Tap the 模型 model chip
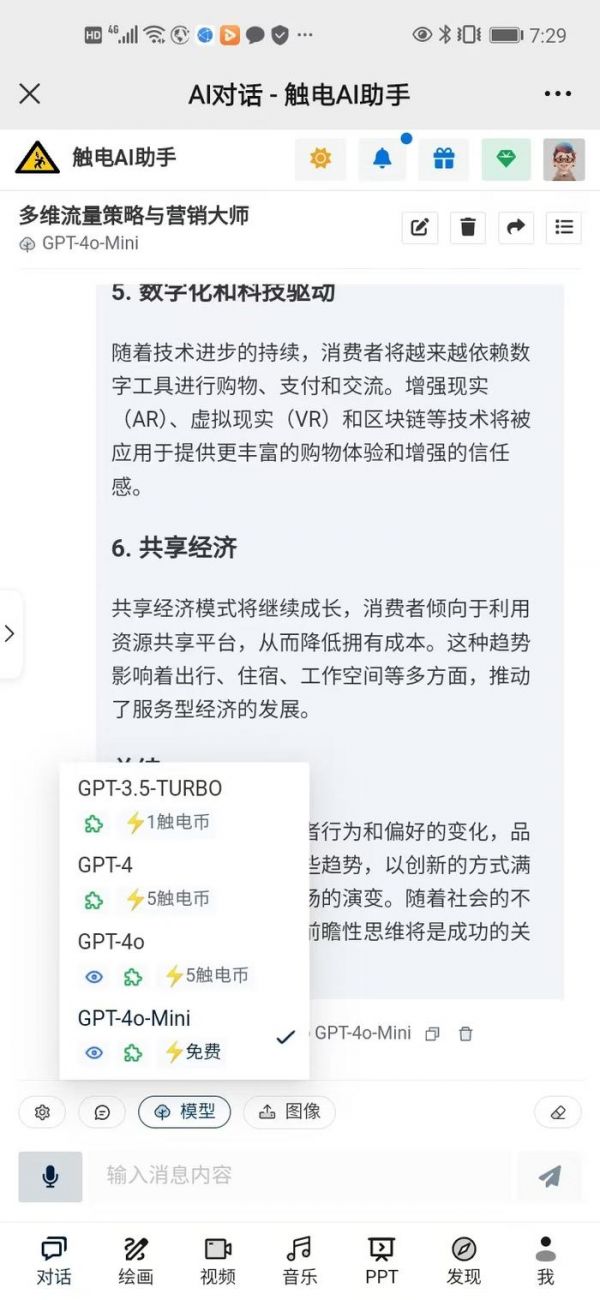The width and height of the screenshot is (600, 1300). [x=184, y=1111]
